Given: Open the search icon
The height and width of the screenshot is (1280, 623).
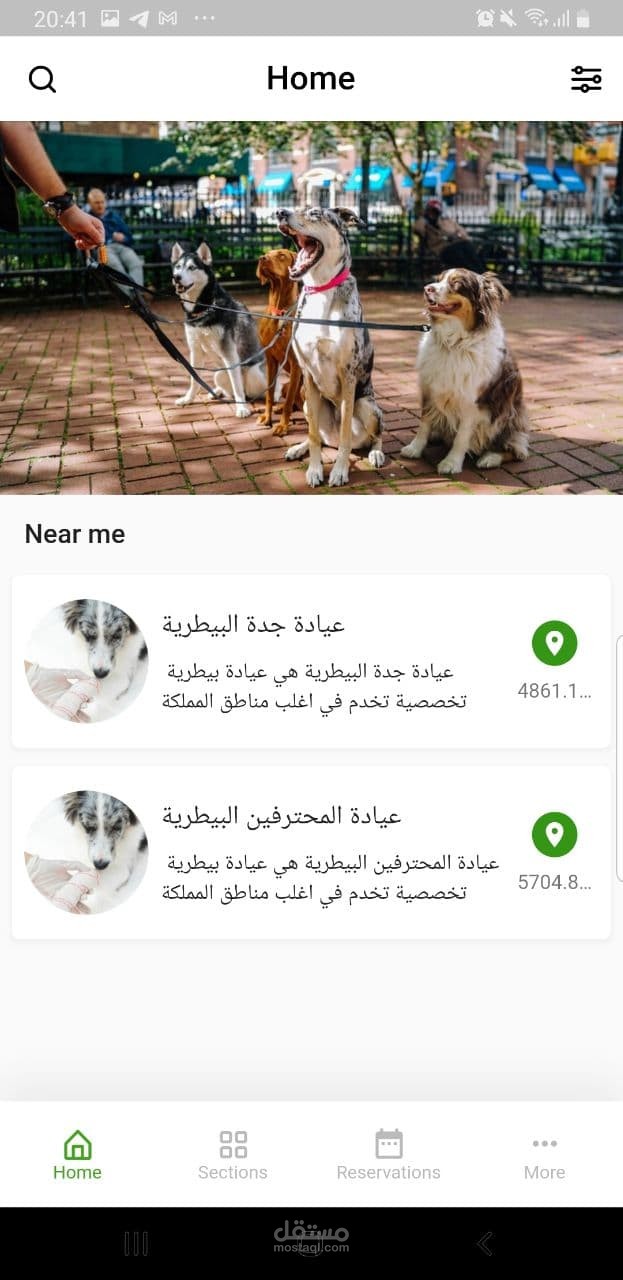Looking at the screenshot, I should tap(42, 79).
